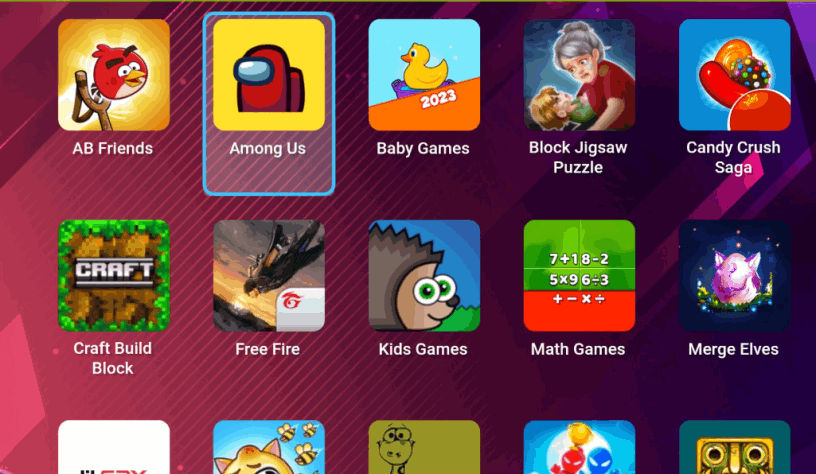Viewport: 816px width, 474px height.
Task: Open the AB Friends game
Action: point(113,75)
